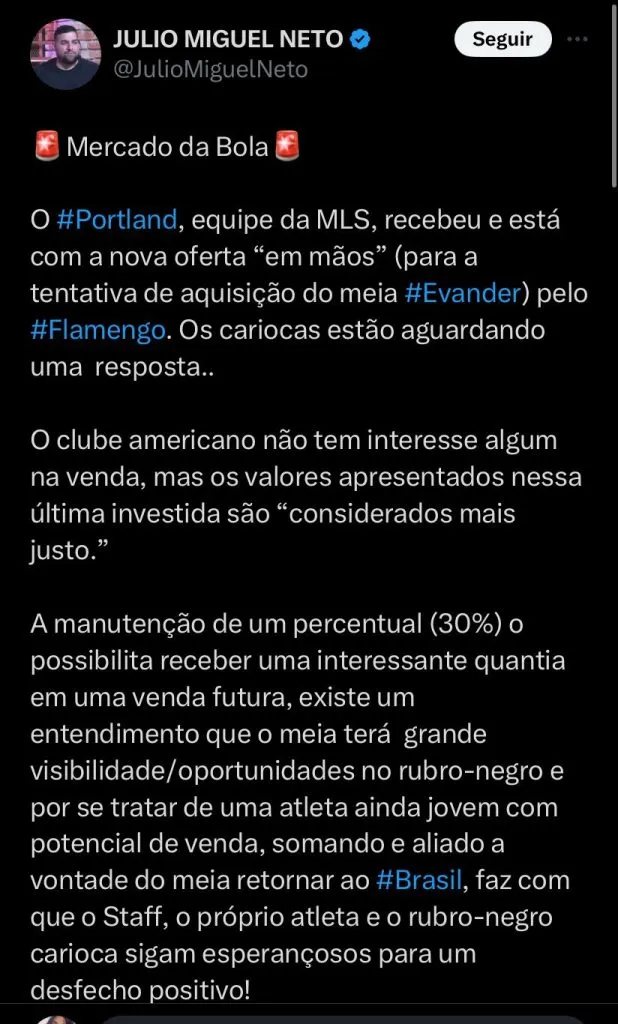Image resolution: width=618 pixels, height=1024 pixels.
Task: Open the tweet's overflow menu
Action: tap(577, 40)
